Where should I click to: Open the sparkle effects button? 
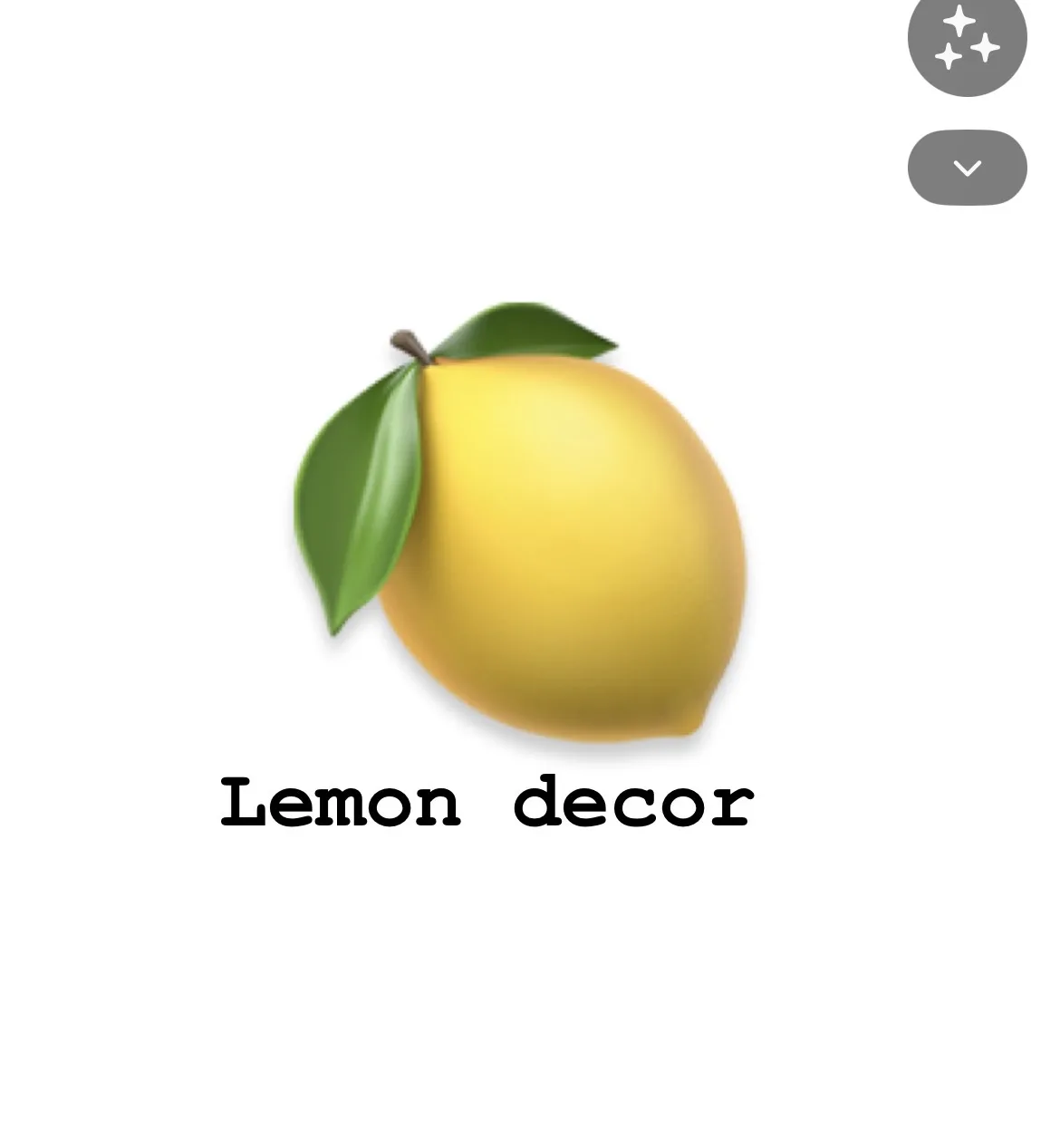pos(967,38)
